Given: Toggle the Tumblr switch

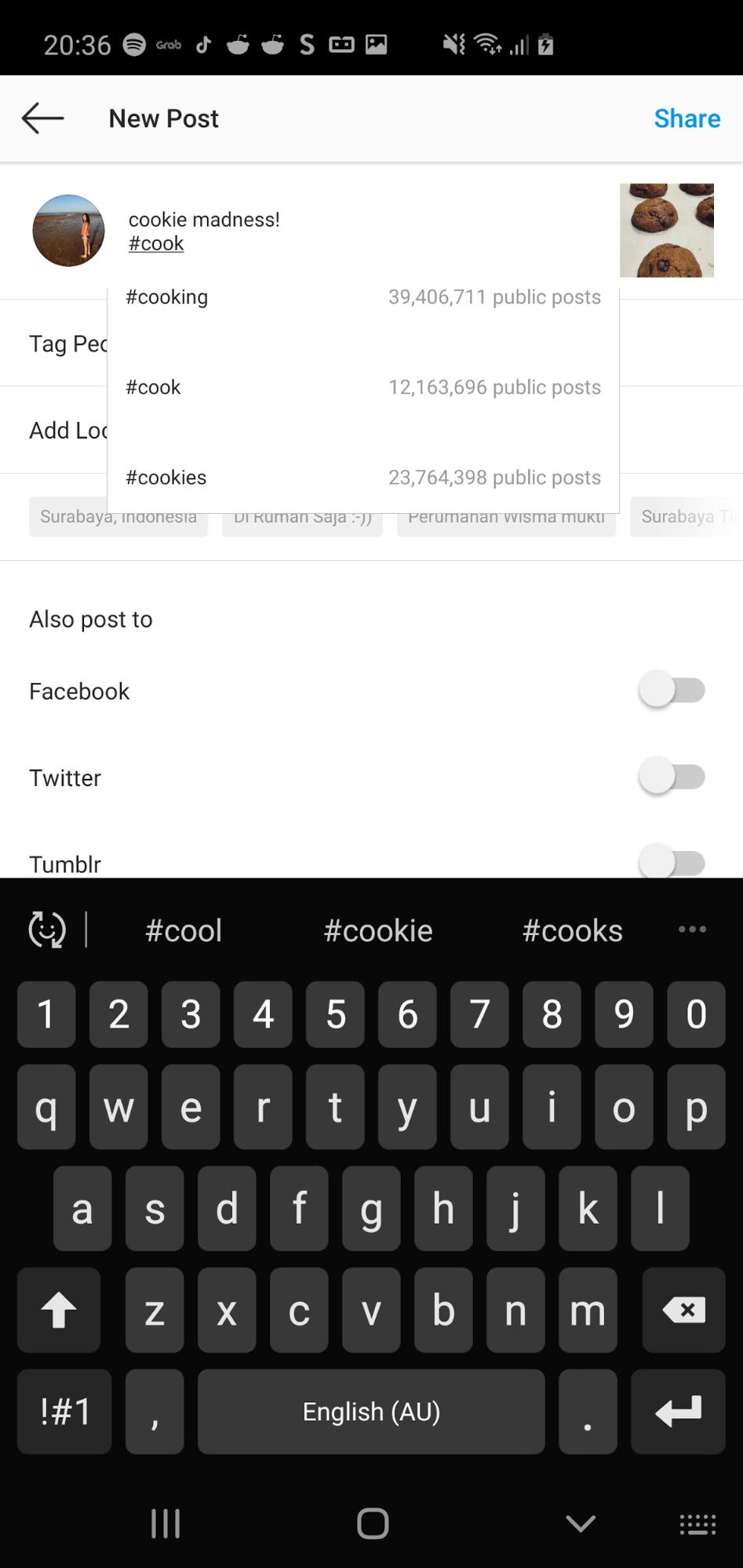Looking at the screenshot, I should [x=672, y=862].
